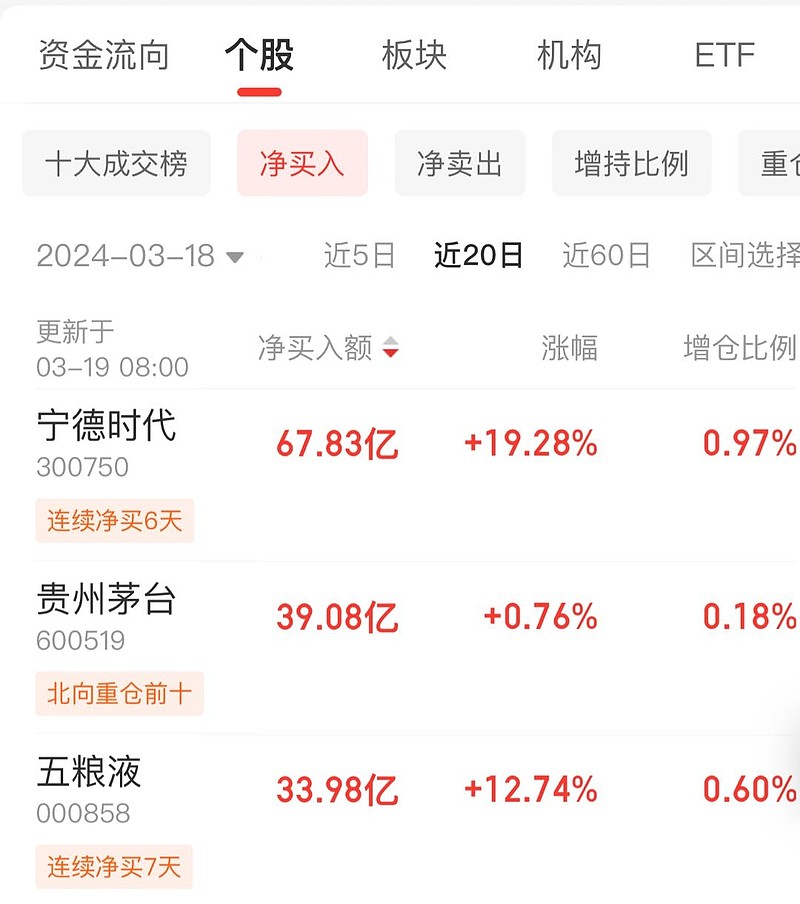
Task: Select the 净买入 filter
Action: pyautogui.click(x=302, y=163)
